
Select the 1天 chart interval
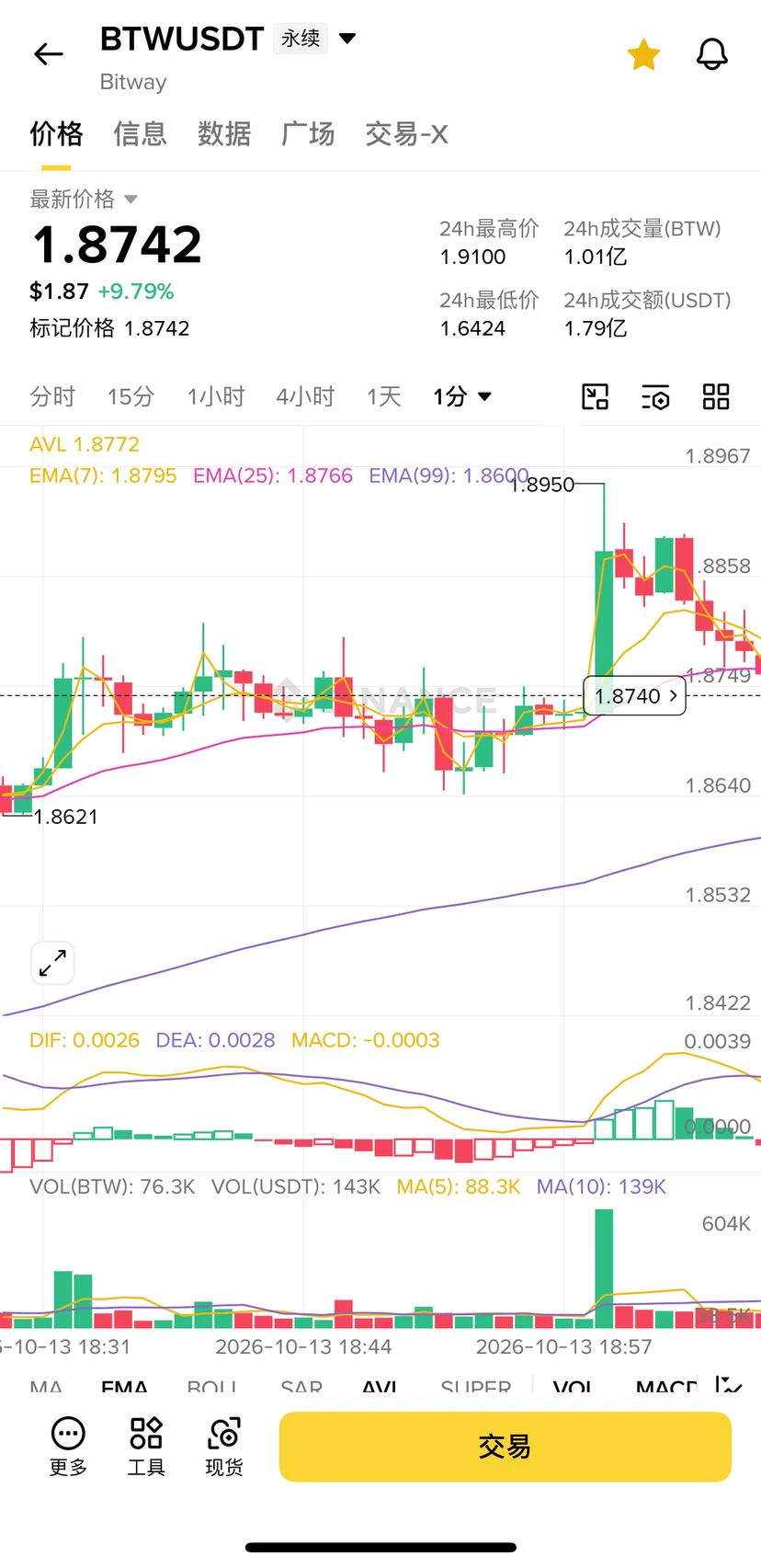click(x=384, y=396)
